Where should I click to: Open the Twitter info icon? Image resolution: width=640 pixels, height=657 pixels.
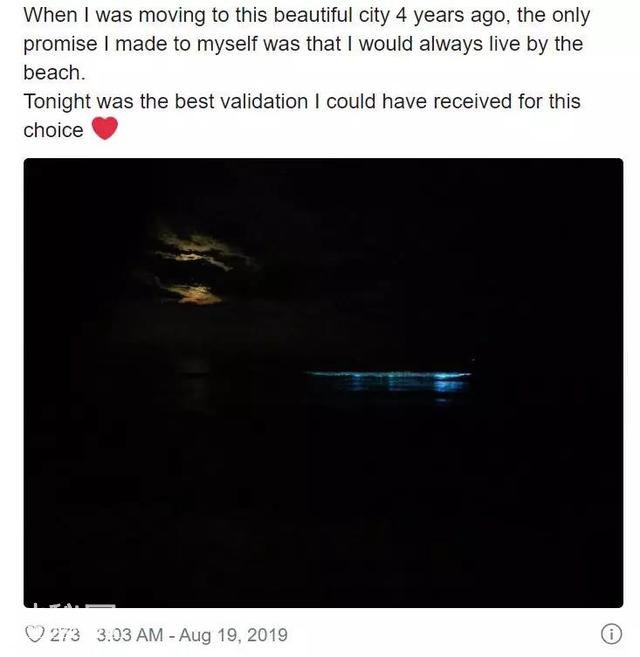[611, 634]
